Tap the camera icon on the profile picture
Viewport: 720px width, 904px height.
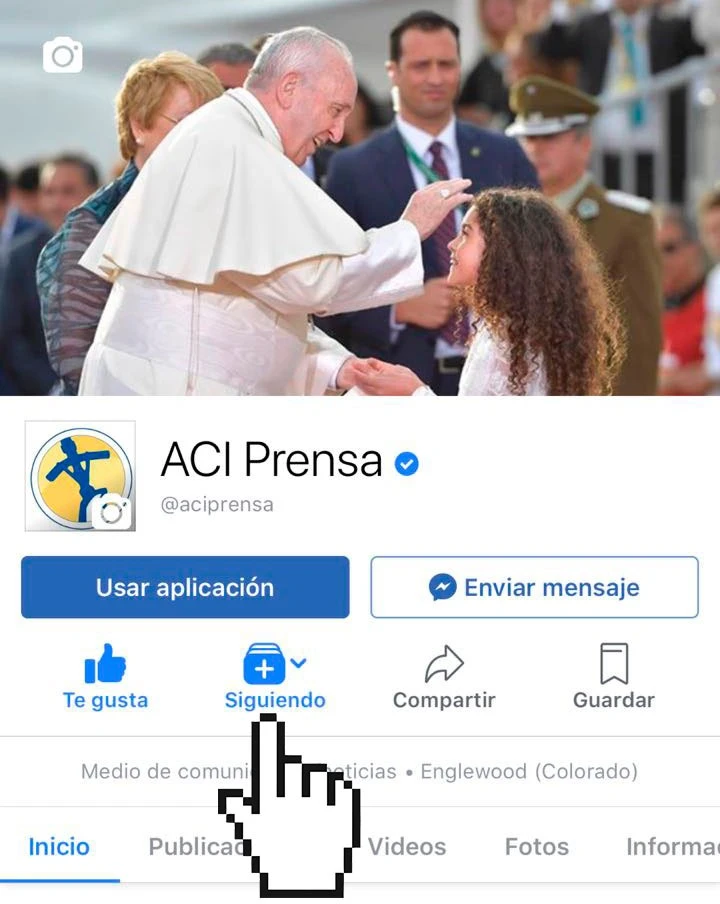pyautogui.click(x=111, y=511)
